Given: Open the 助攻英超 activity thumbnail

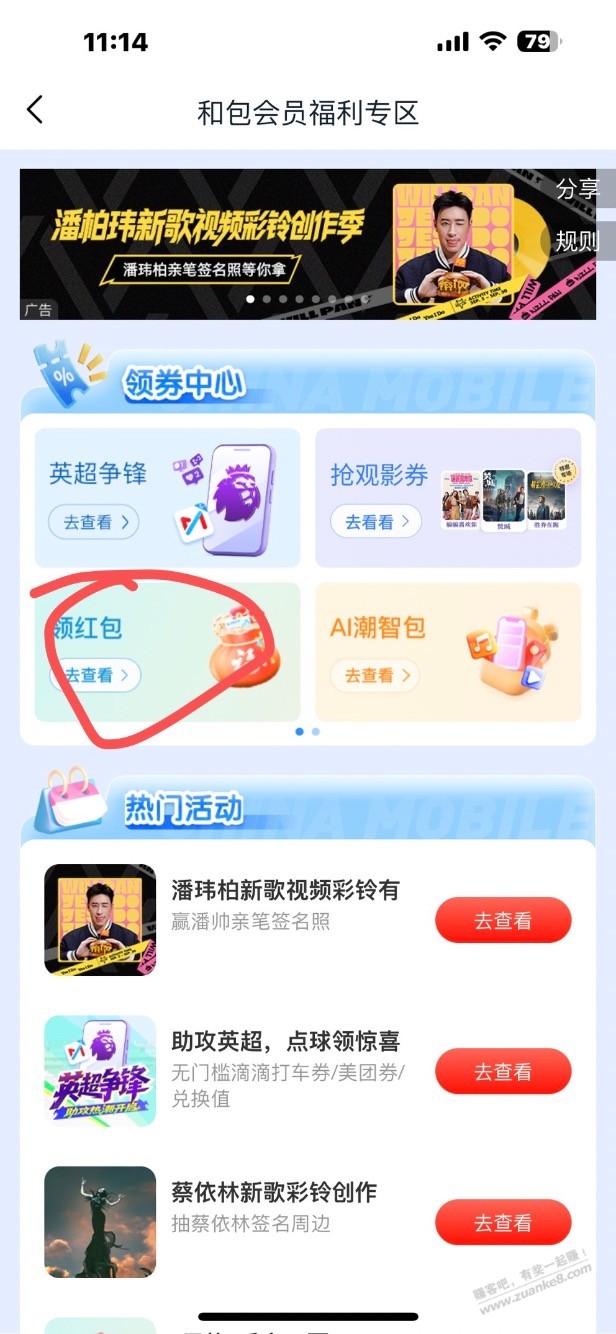Looking at the screenshot, I should pos(100,1071).
